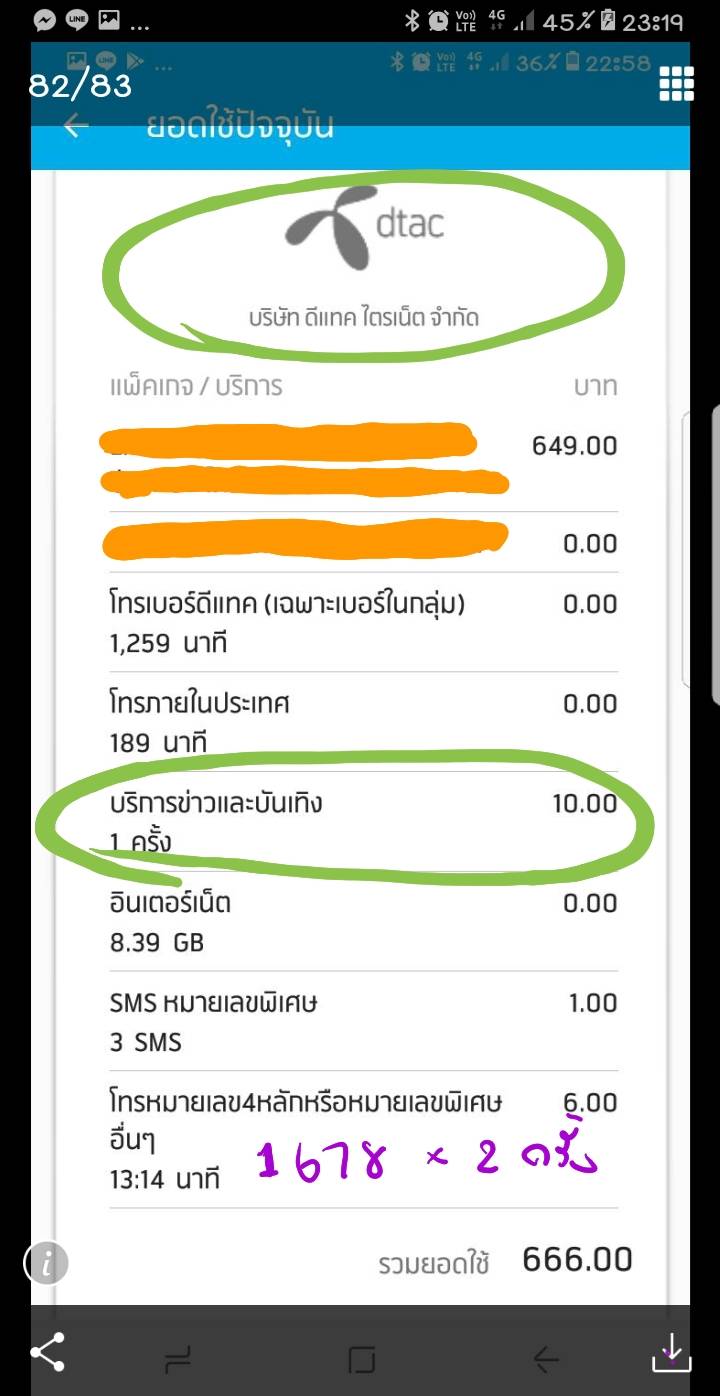Download this image to the device

672,1353
